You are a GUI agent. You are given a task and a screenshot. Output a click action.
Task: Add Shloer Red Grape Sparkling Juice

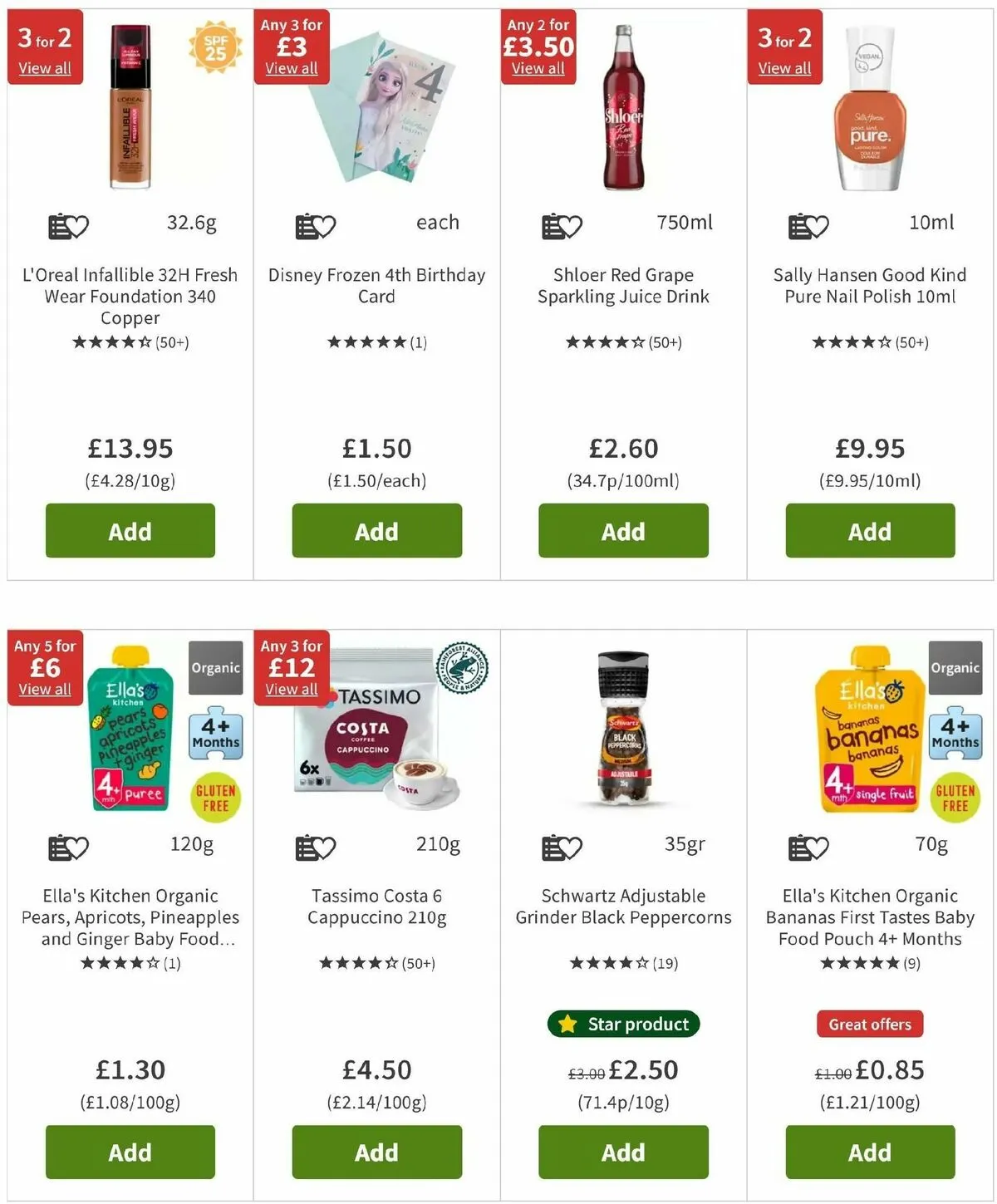(623, 531)
